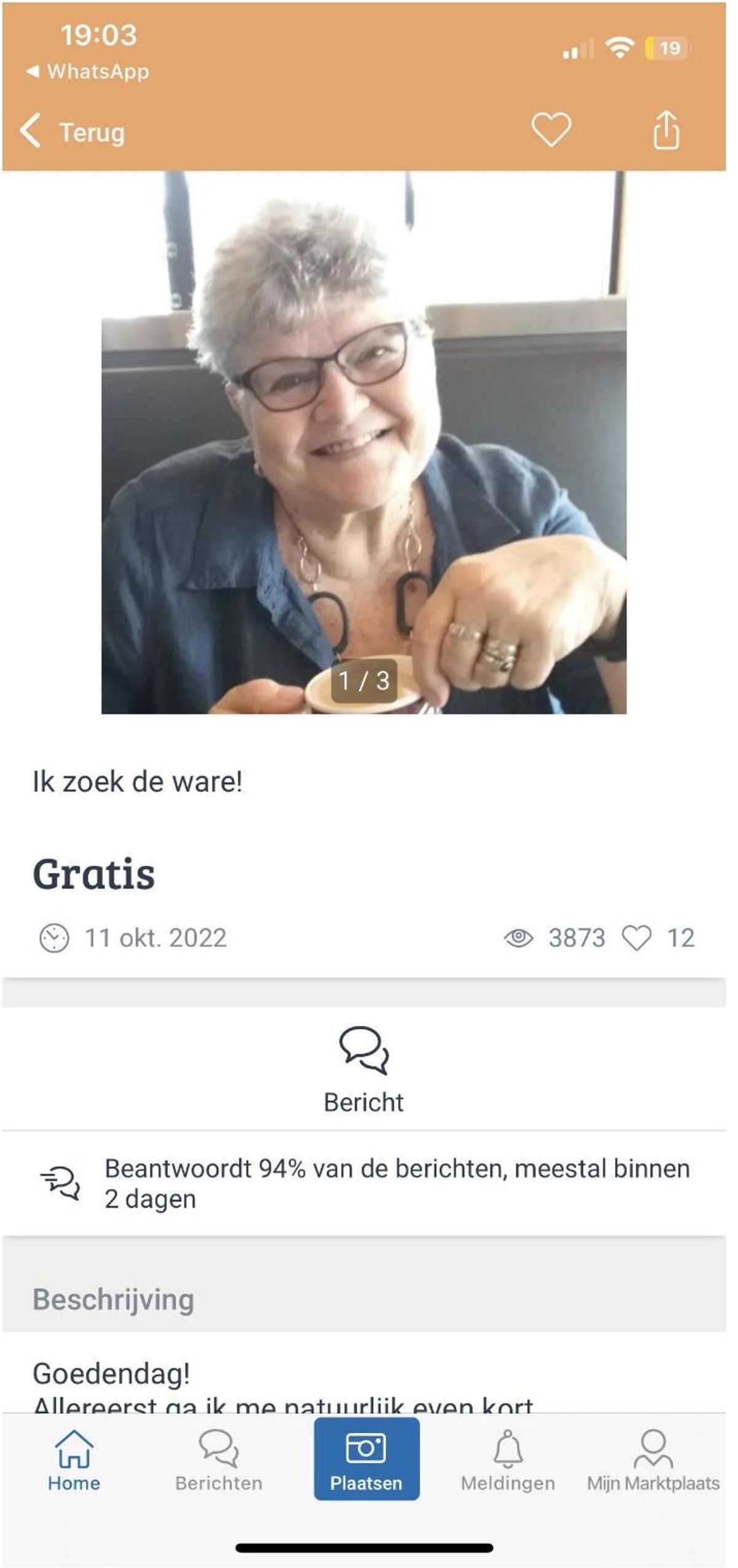The image size is (738, 1568).
Task: Go back with the Terug button
Action: click(x=73, y=132)
